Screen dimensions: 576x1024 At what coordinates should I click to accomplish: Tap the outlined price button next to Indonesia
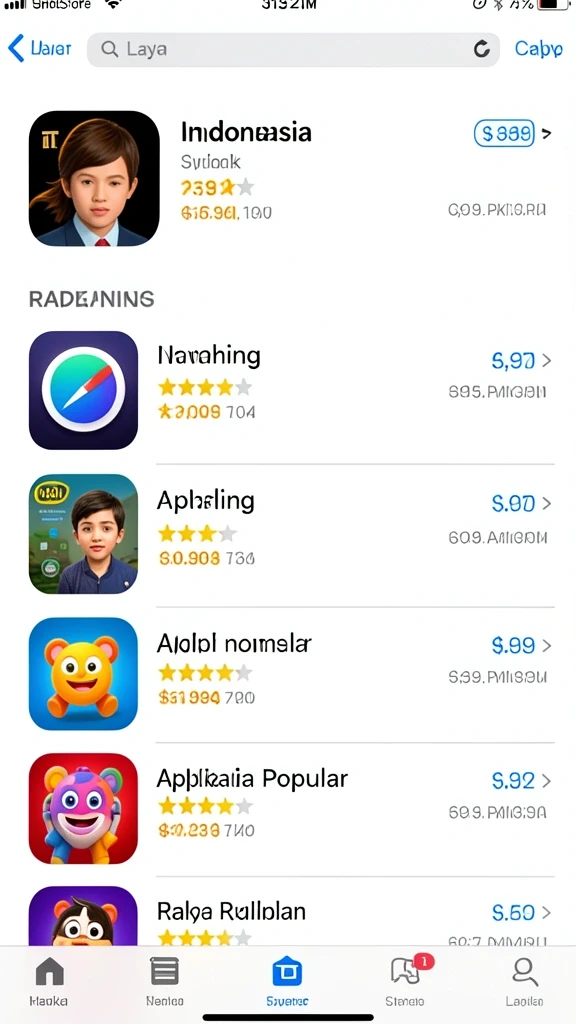click(504, 134)
